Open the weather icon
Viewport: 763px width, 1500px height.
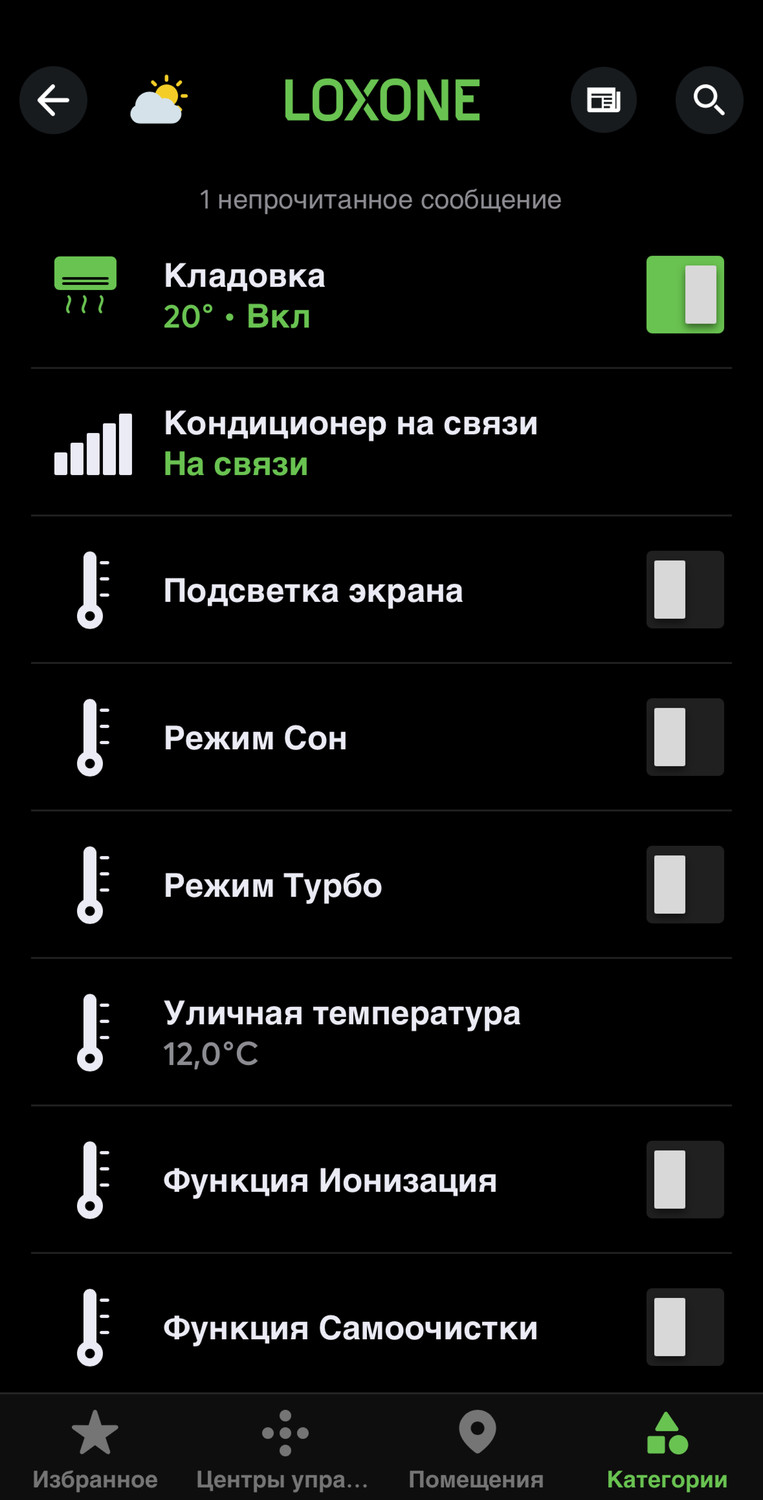[158, 101]
